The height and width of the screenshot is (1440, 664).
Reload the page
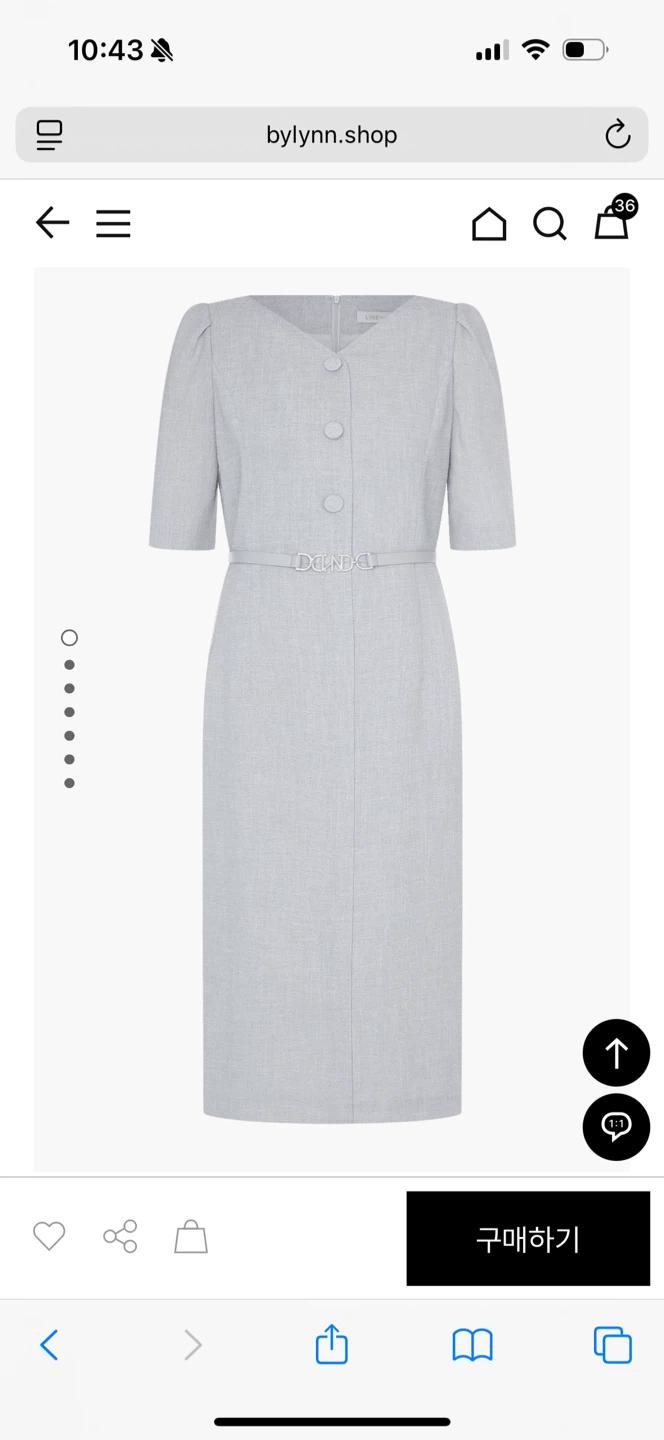point(618,134)
